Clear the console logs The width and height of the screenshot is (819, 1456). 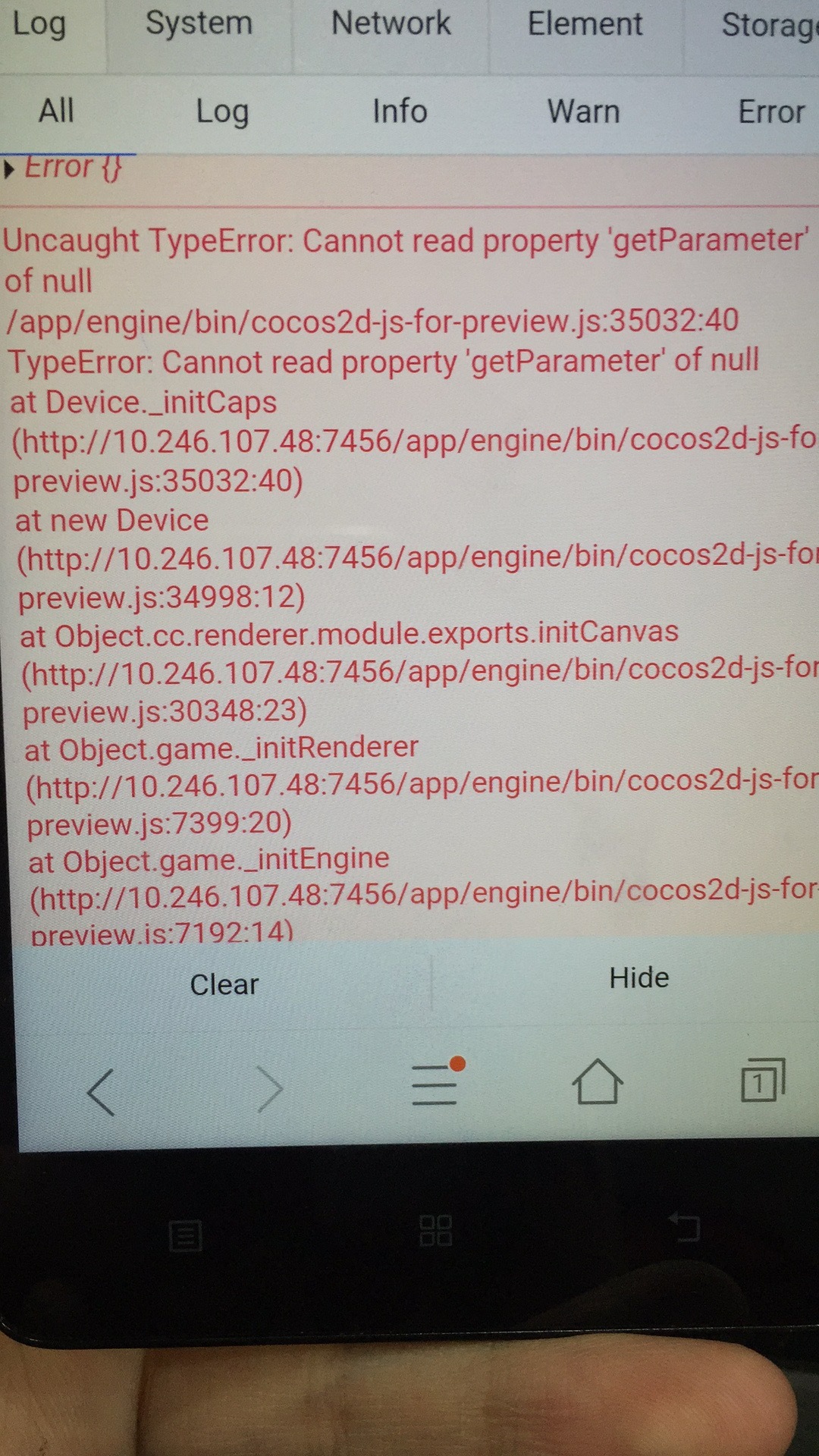tap(224, 984)
